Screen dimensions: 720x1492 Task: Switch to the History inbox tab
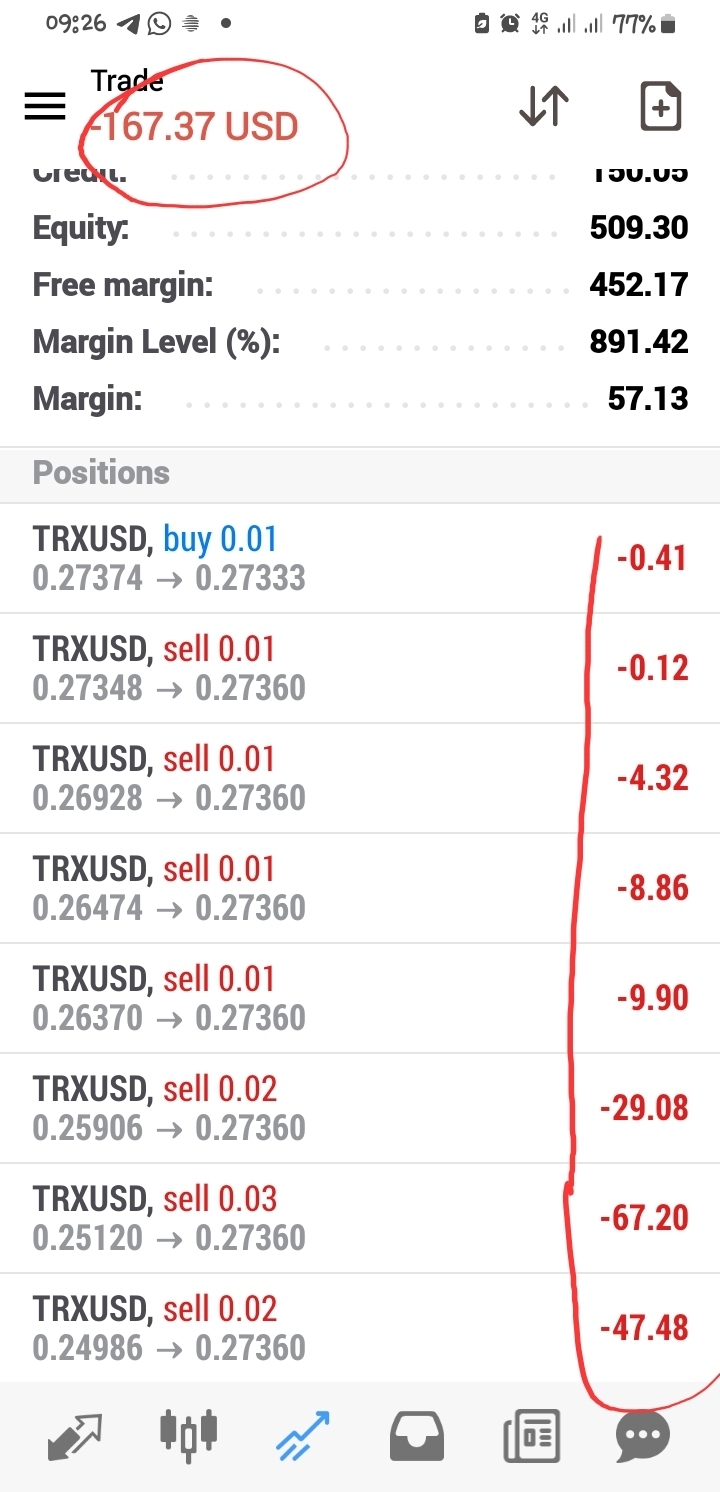tap(416, 1437)
